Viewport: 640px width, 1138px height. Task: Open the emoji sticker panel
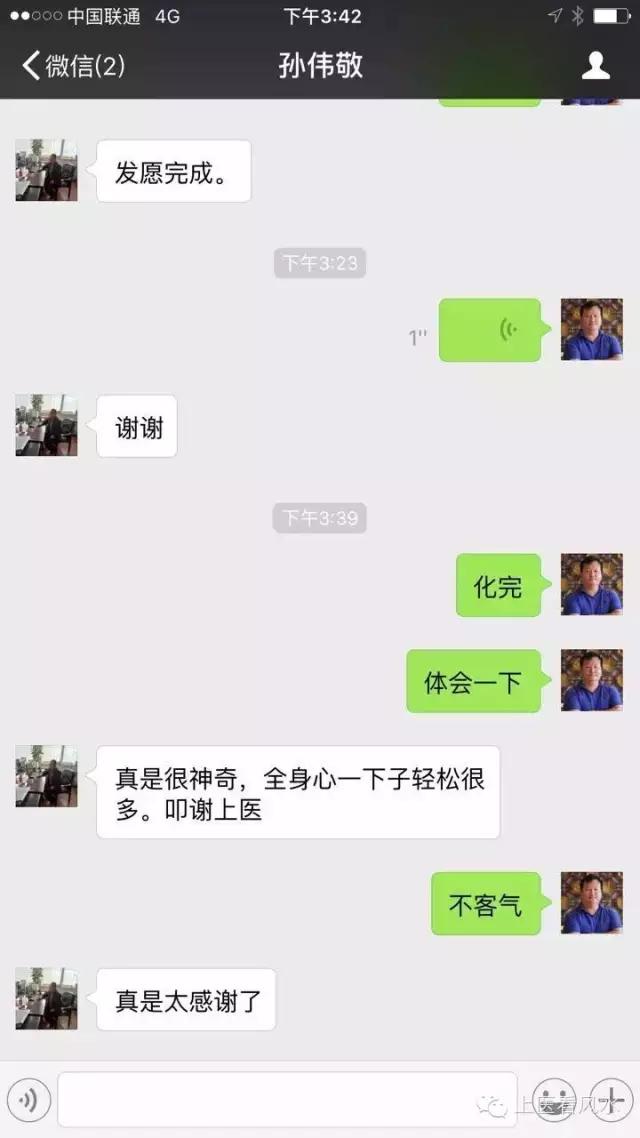pos(553,1100)
